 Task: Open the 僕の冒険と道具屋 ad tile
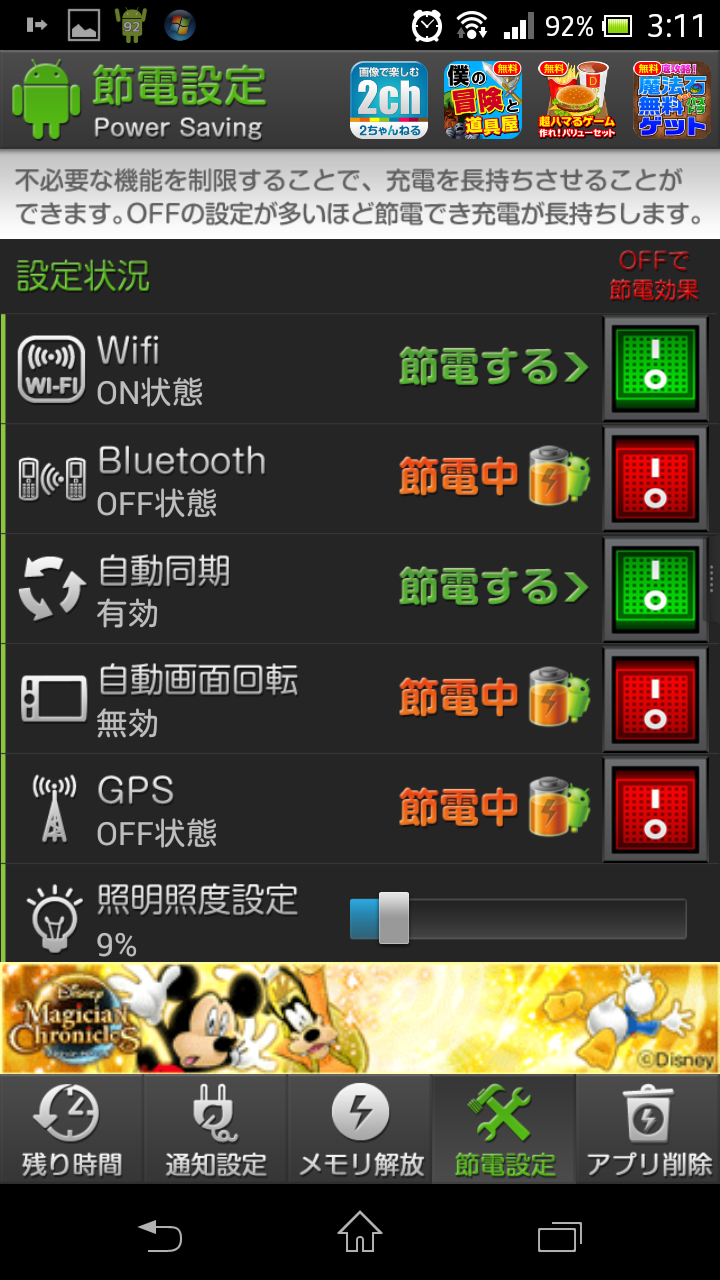483,100
